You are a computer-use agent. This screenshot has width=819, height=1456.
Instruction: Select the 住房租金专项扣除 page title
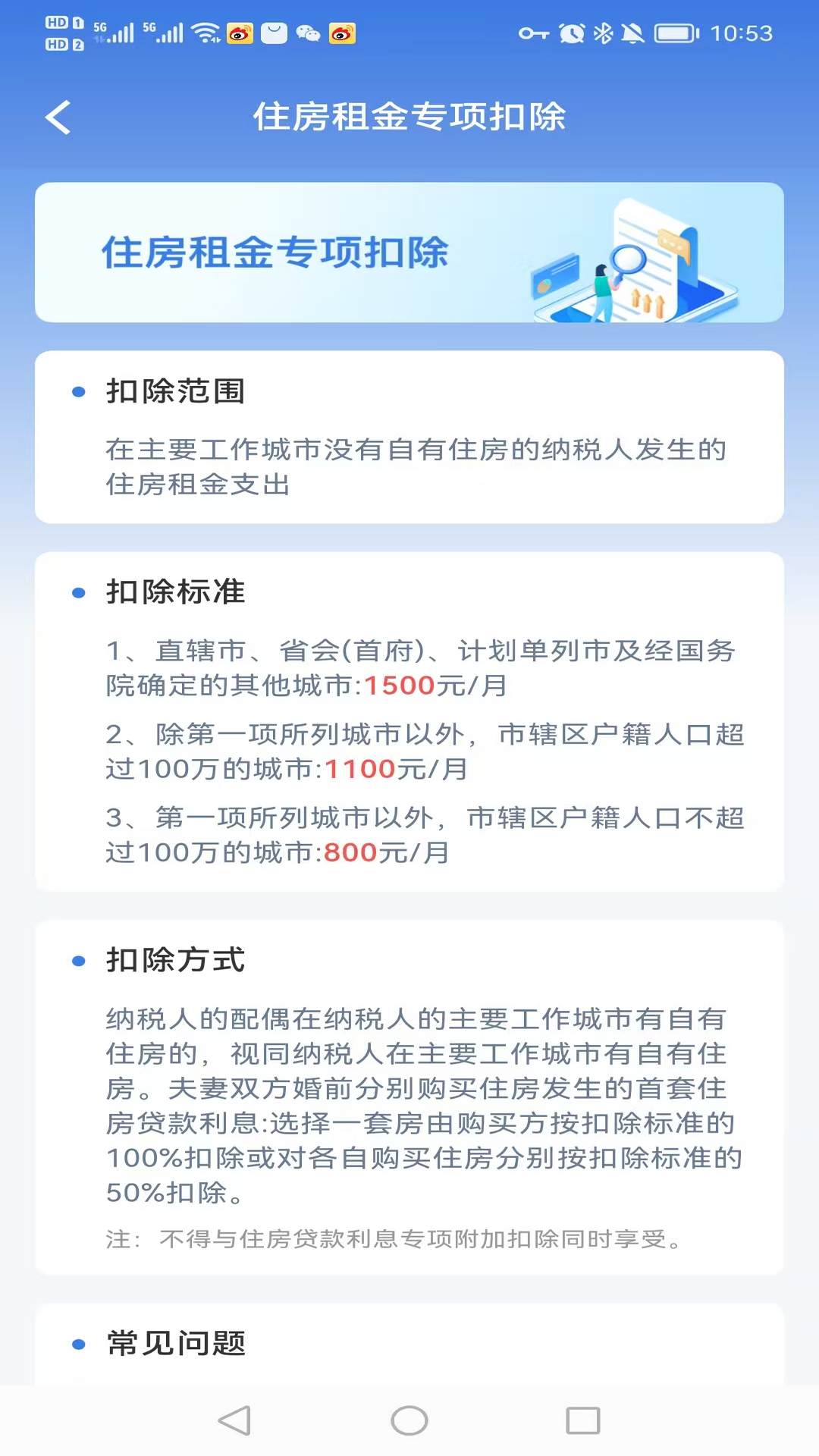coord(409,118)
